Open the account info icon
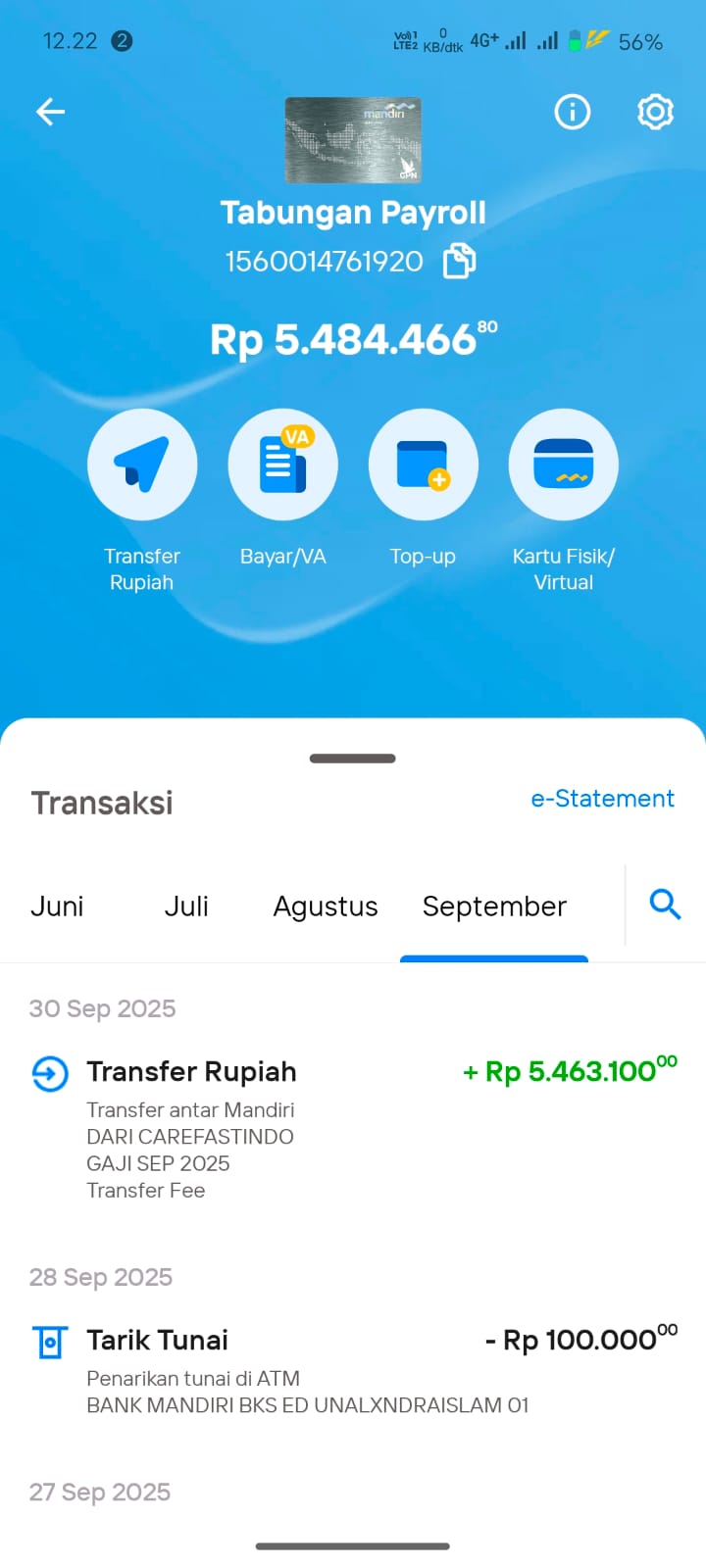This screenshot has width=706, height=1568. (573, 113)
